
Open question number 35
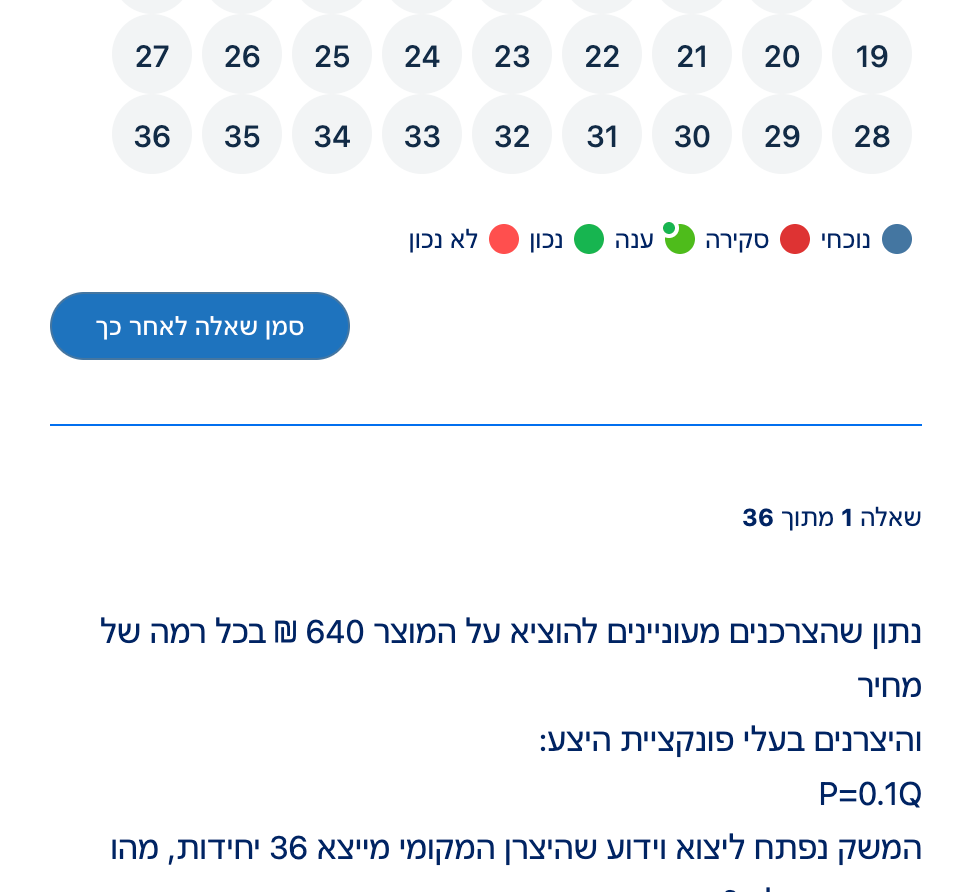point(242,135)
